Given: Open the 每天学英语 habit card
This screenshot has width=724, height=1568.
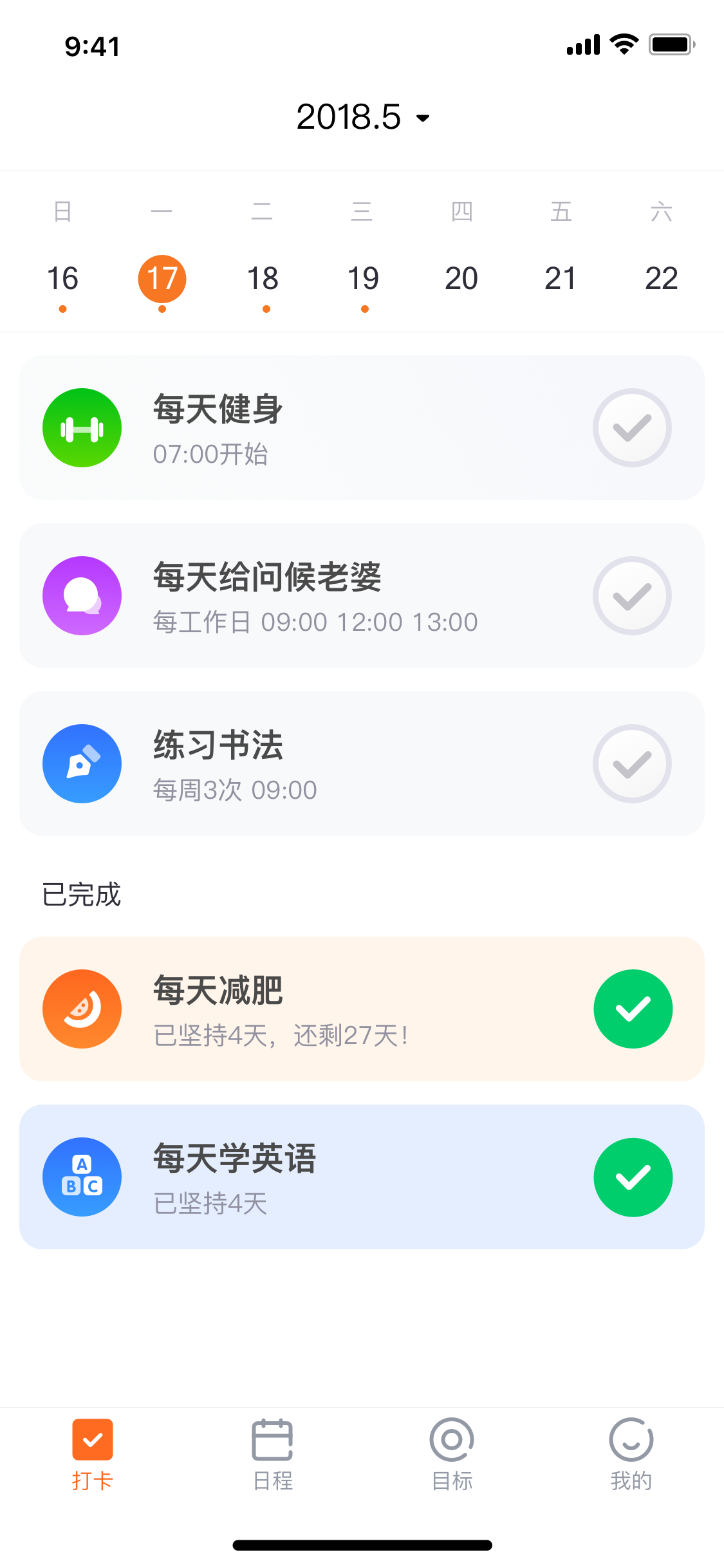Looking at the screenshot, I should (362, 1177).
